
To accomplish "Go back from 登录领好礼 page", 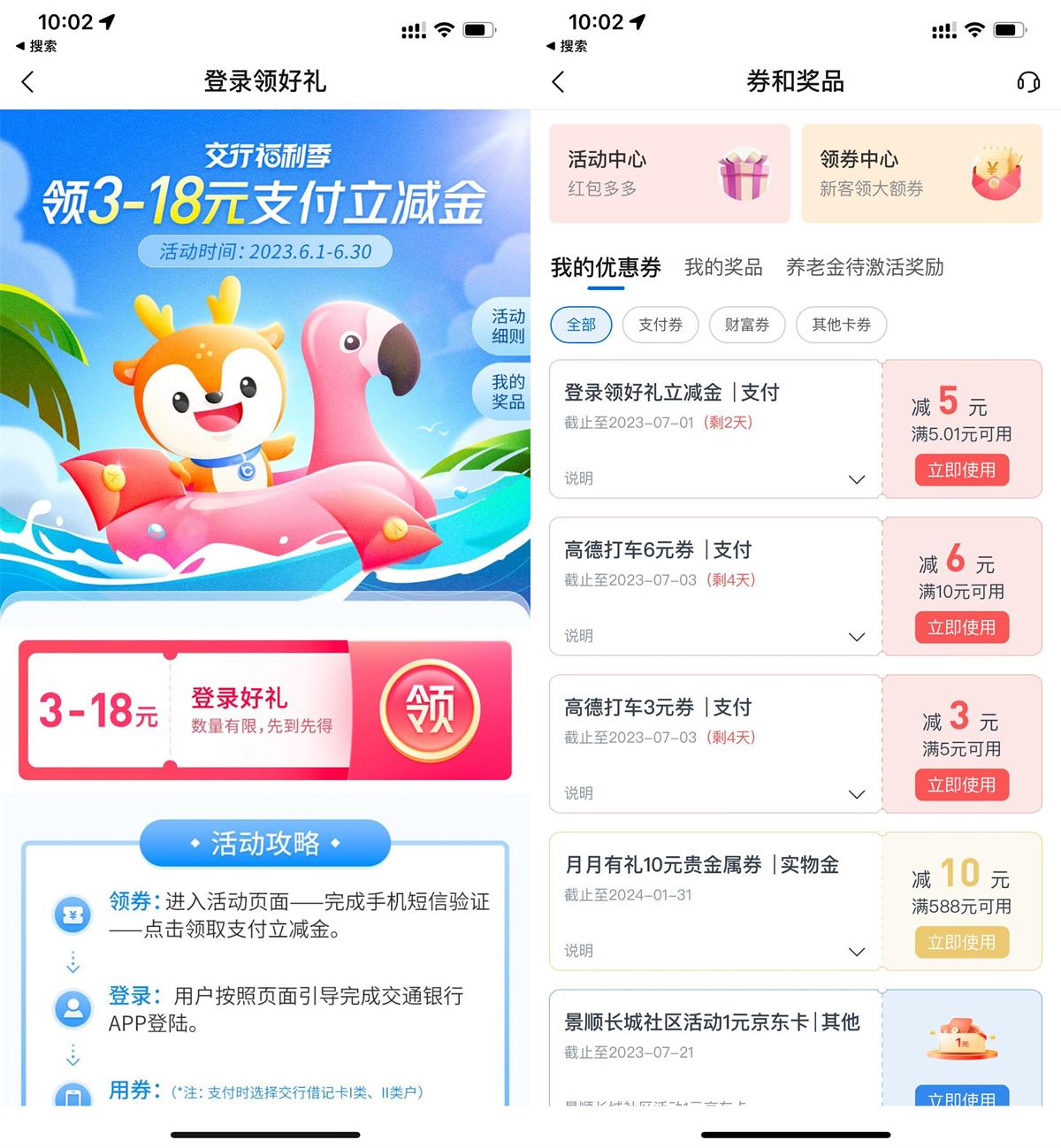I will 28,82.
